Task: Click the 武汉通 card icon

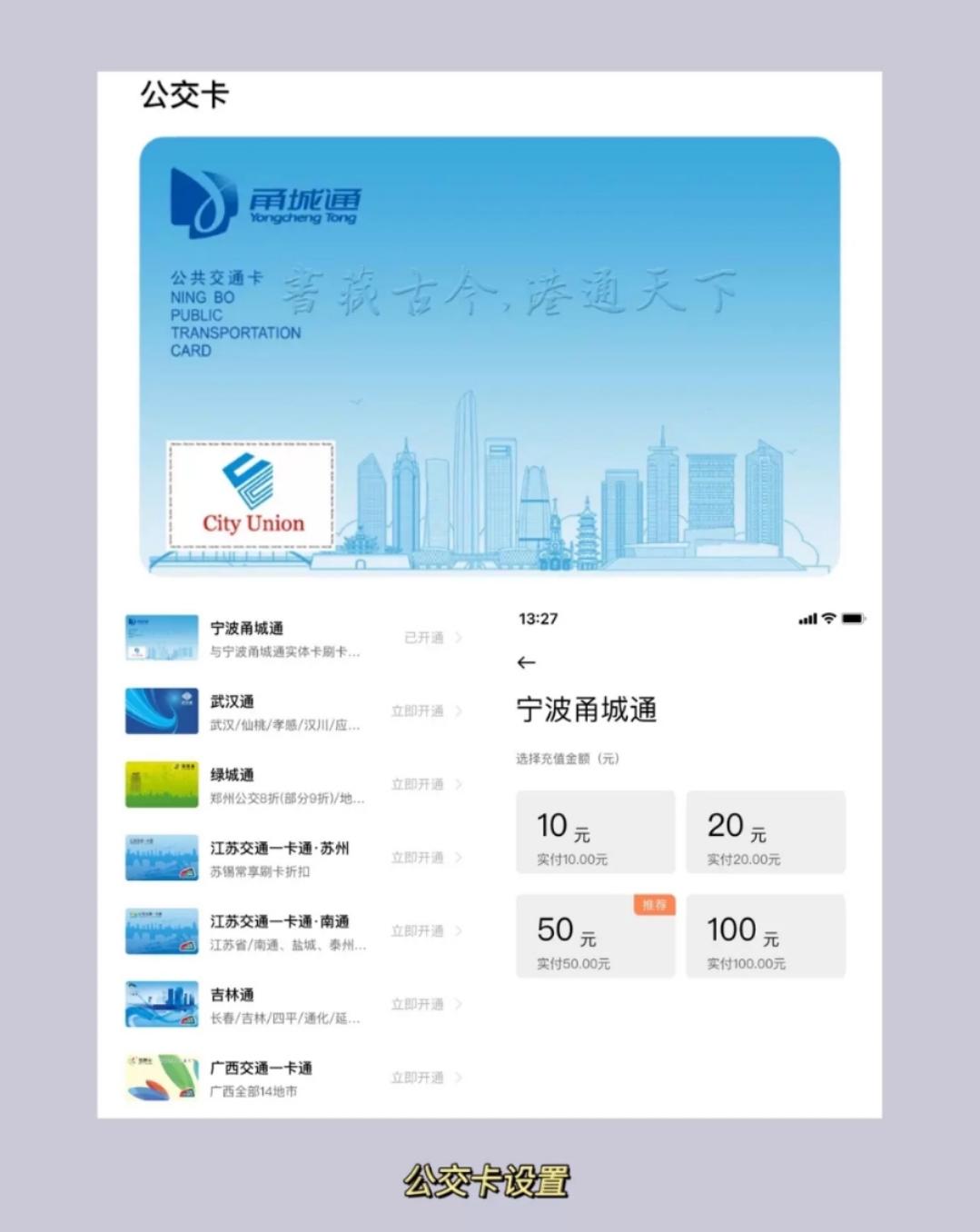Action: tap(161, 710)
